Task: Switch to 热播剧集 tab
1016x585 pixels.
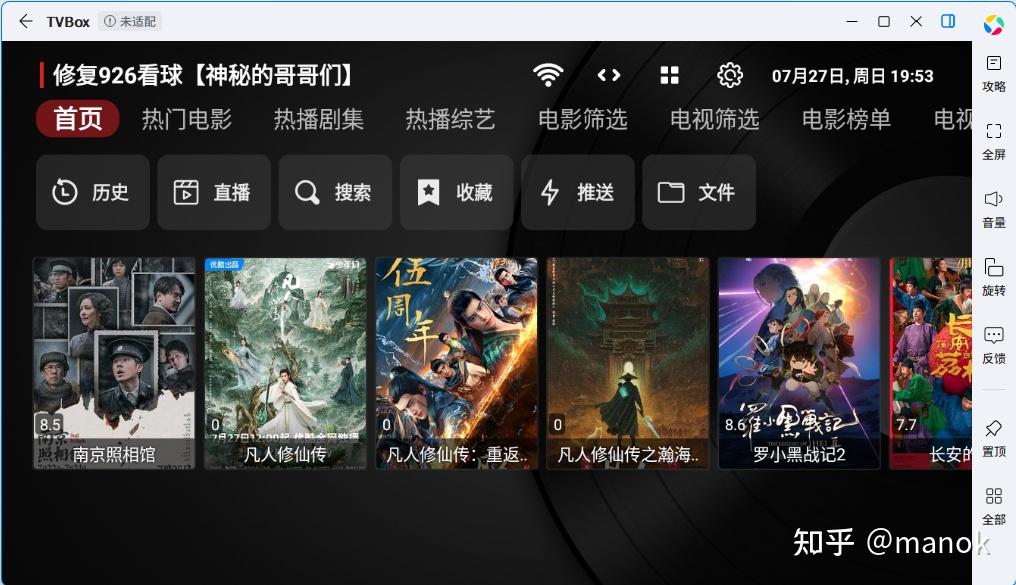Action: click(319, 120)
